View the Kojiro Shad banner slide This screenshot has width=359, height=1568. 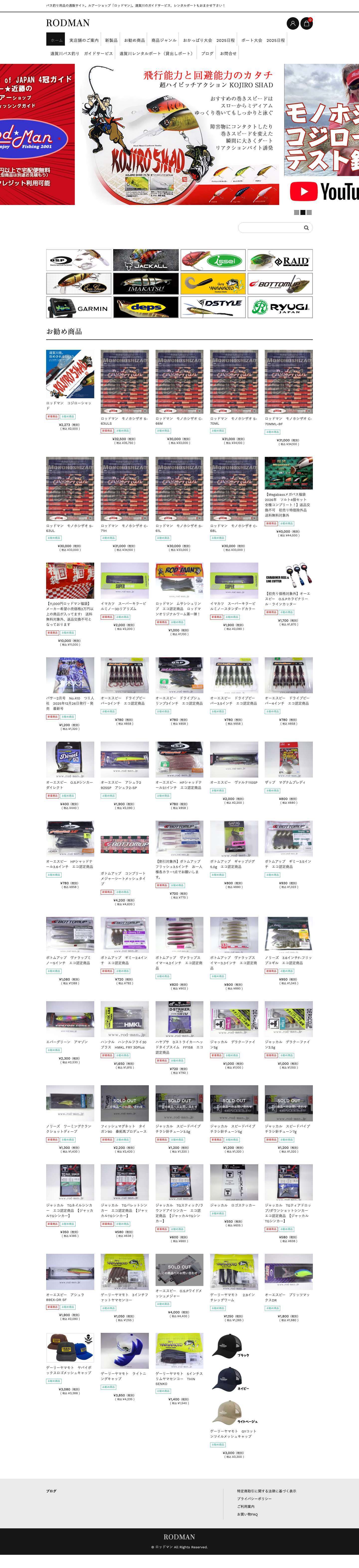point(179,134)
